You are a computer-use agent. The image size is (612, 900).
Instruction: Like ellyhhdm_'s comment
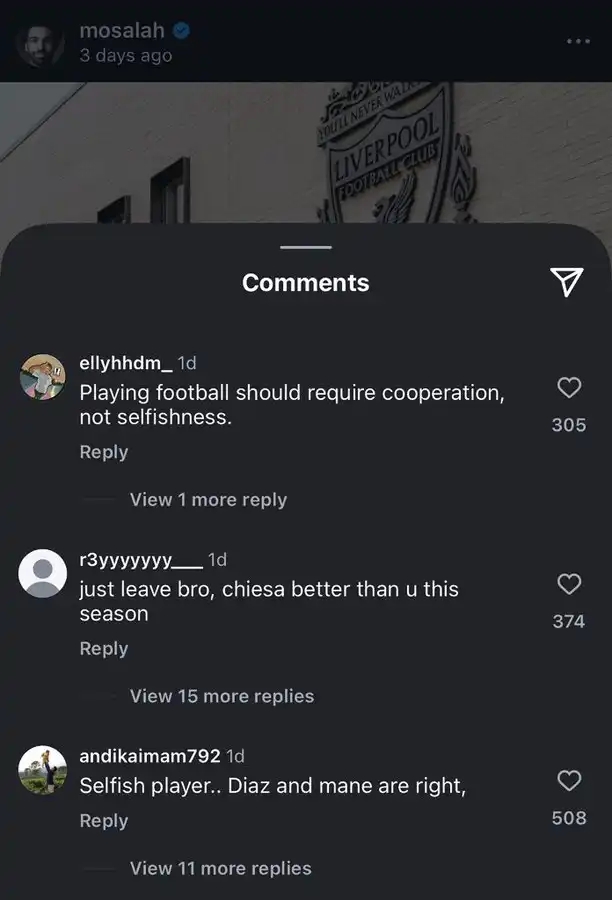click(x=569, y=388)
